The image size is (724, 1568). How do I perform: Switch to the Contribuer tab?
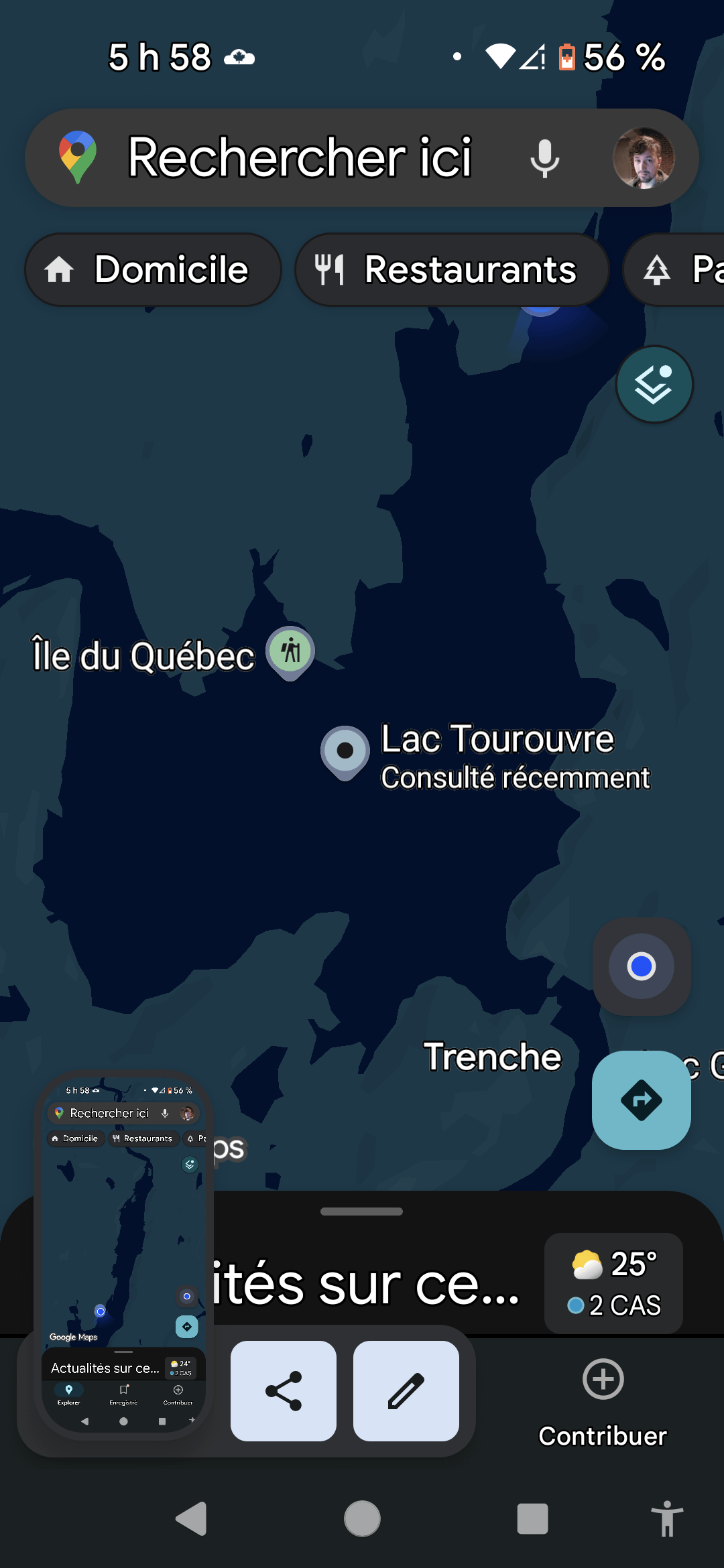click(603, 1402)
